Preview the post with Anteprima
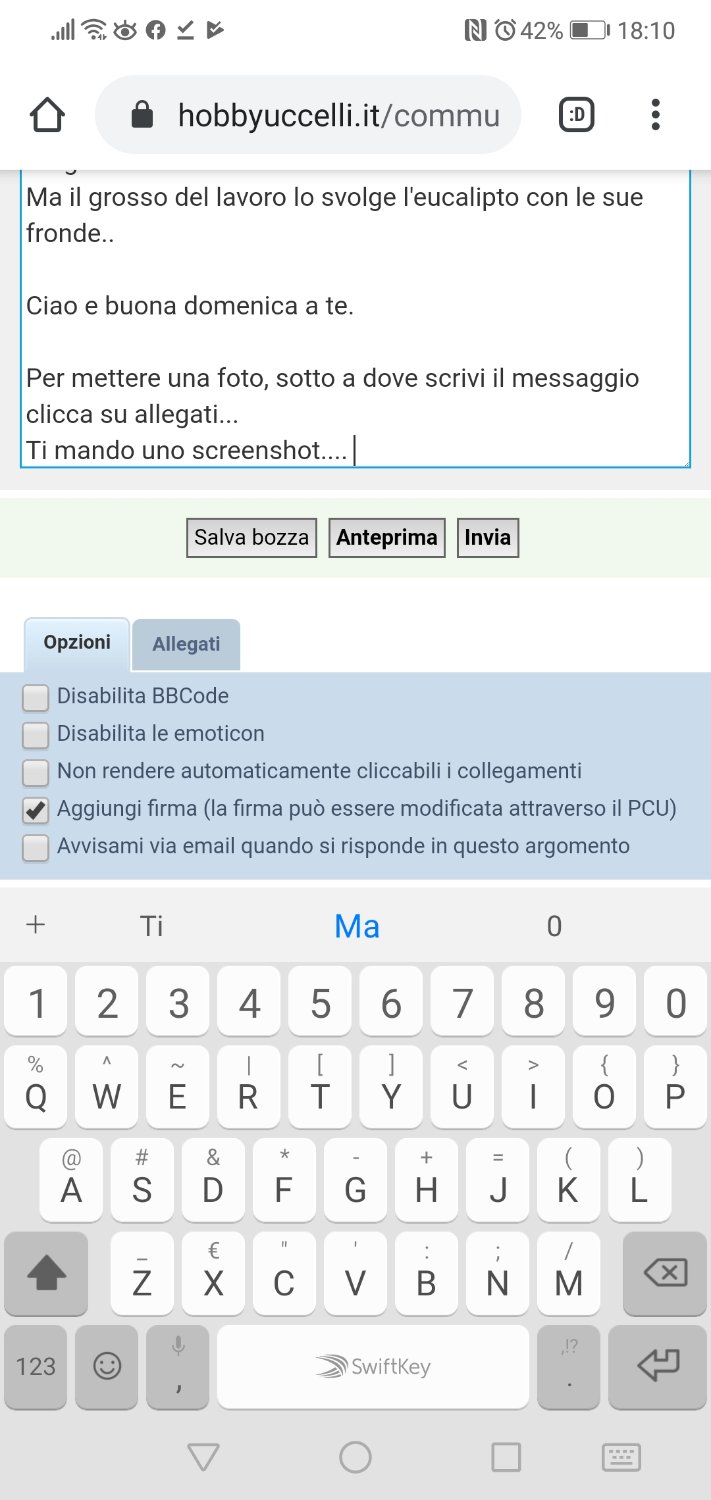711x1500 pixels. [386, 537]
